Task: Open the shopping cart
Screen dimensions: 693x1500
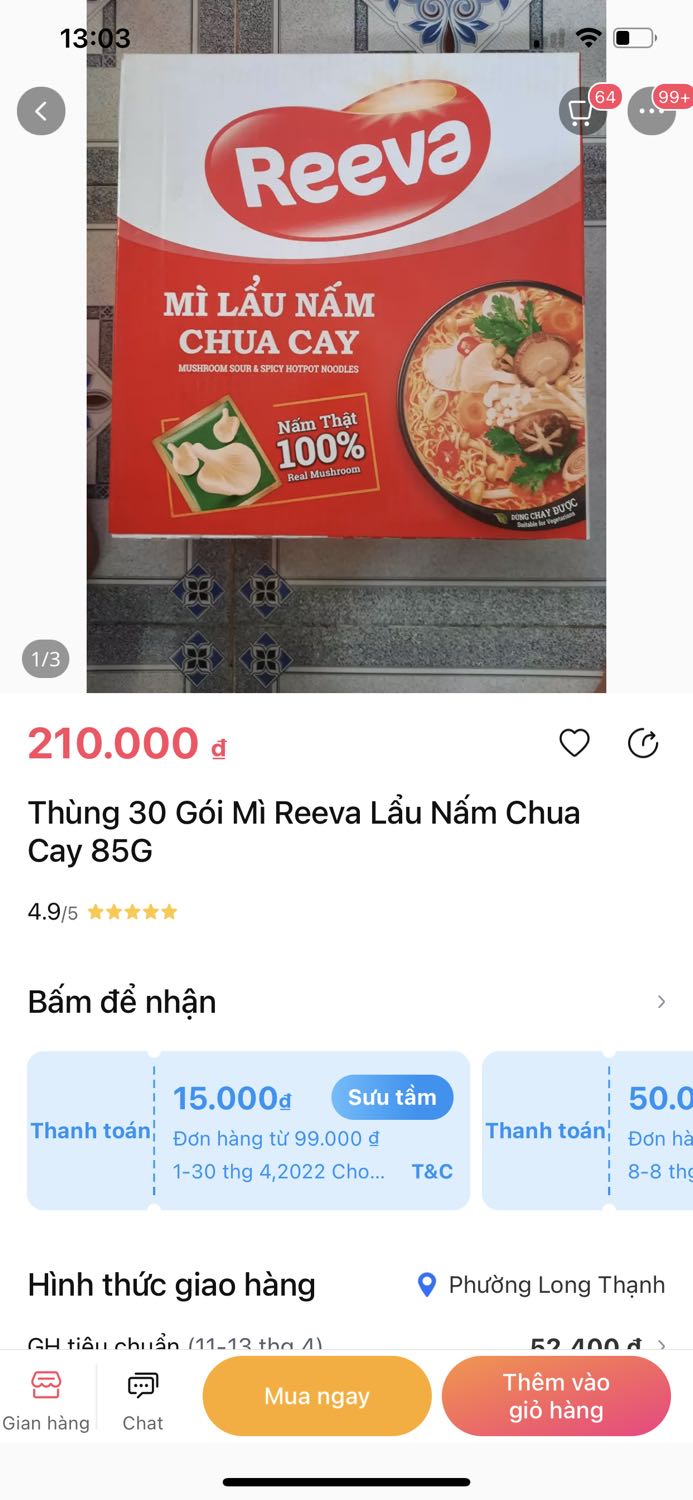Action: coord(582,112)
